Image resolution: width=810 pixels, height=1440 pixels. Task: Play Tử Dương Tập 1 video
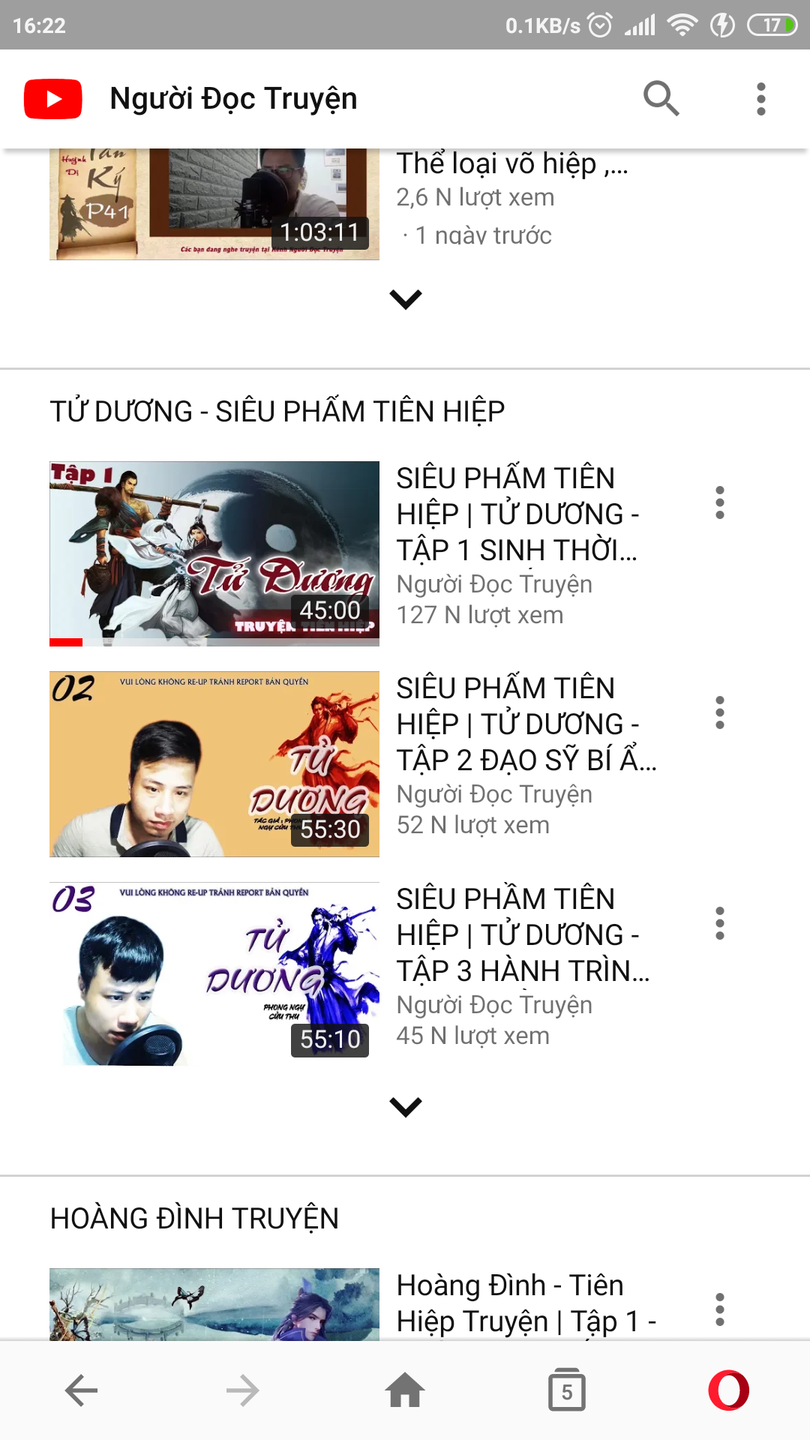click(214, 553)
